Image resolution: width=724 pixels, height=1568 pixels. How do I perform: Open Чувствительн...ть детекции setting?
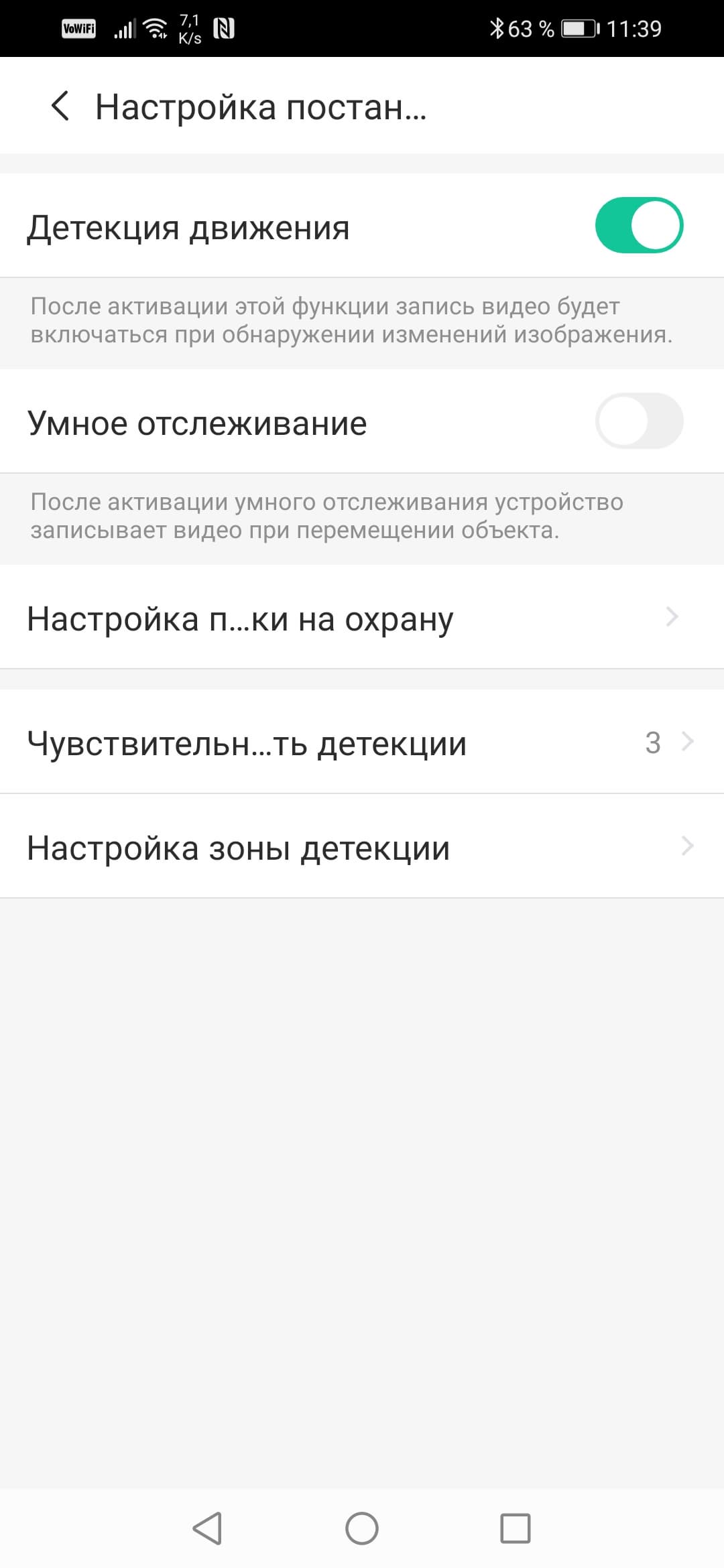(362, 742)
